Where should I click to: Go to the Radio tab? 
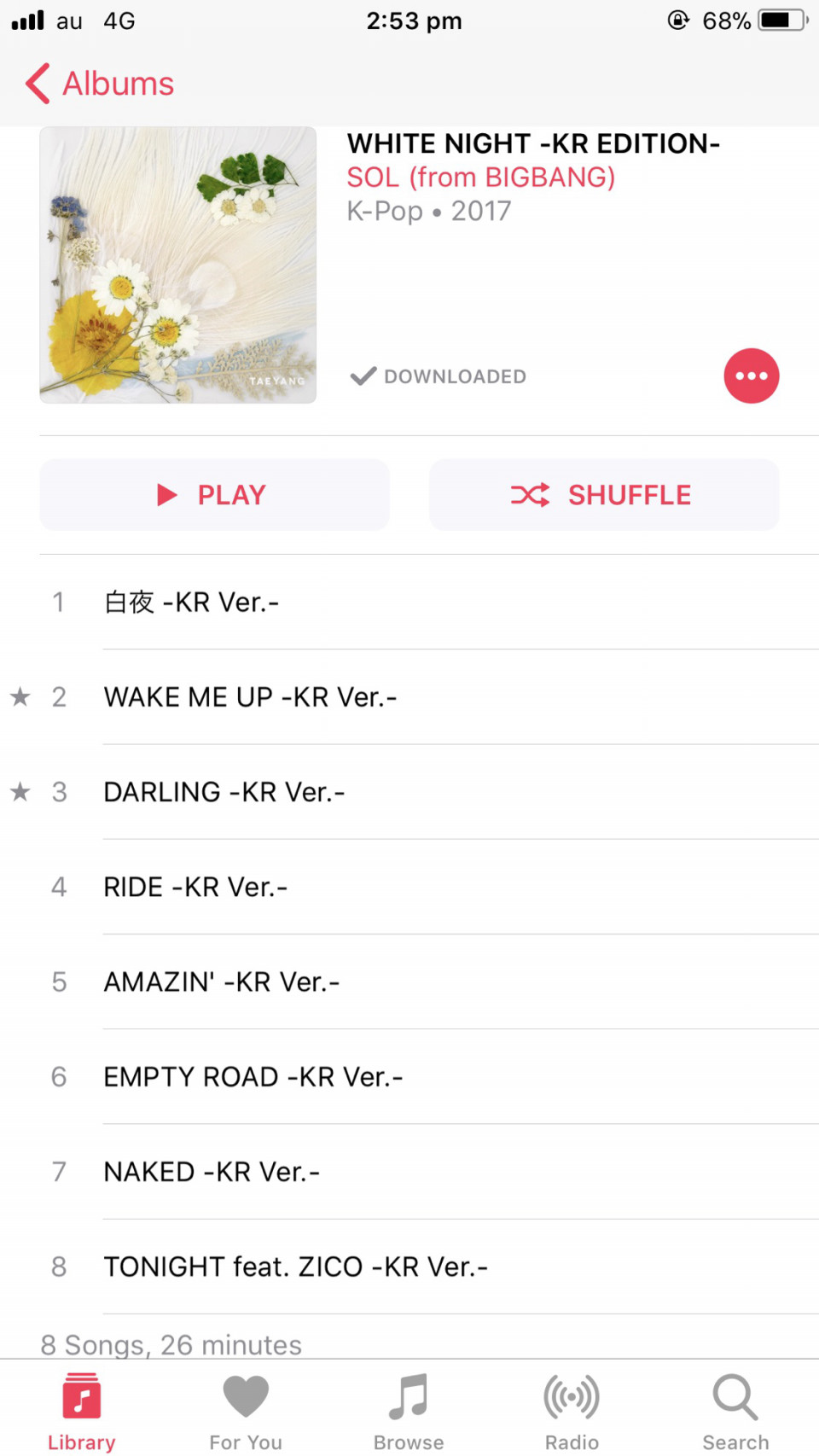pyautogui.click(x=572, y=1411)
